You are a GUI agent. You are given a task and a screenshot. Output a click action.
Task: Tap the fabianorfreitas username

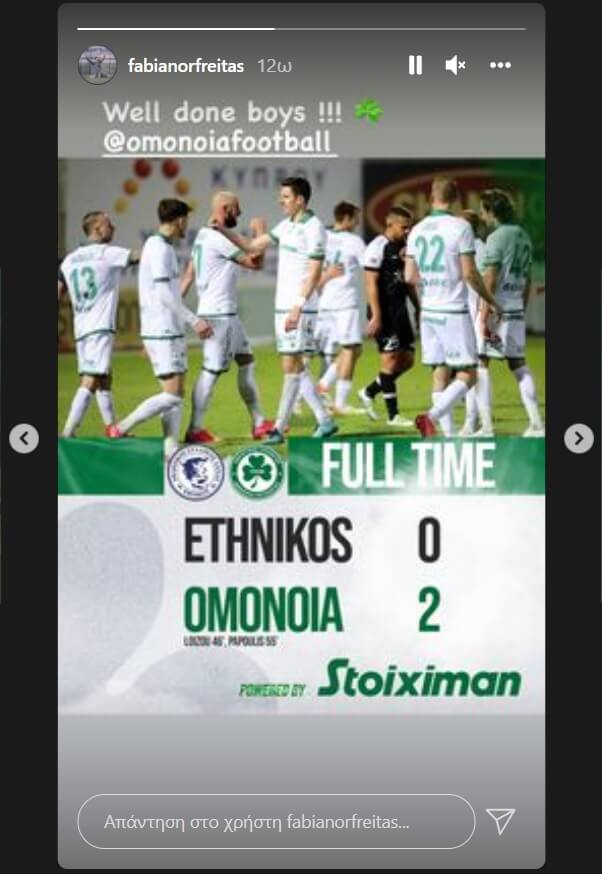coord(187,66)
